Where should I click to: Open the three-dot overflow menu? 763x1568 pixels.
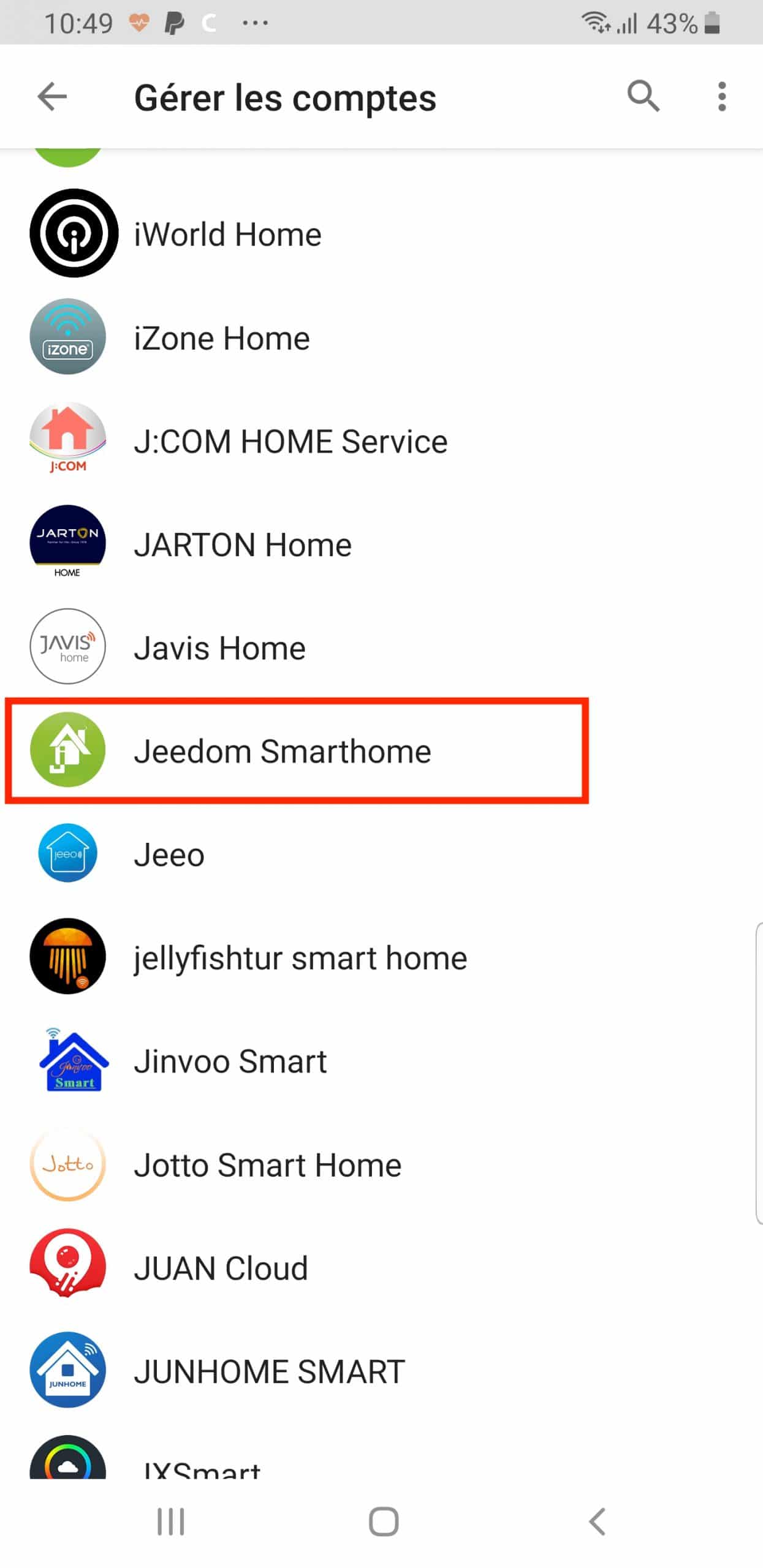pos(722,97)
